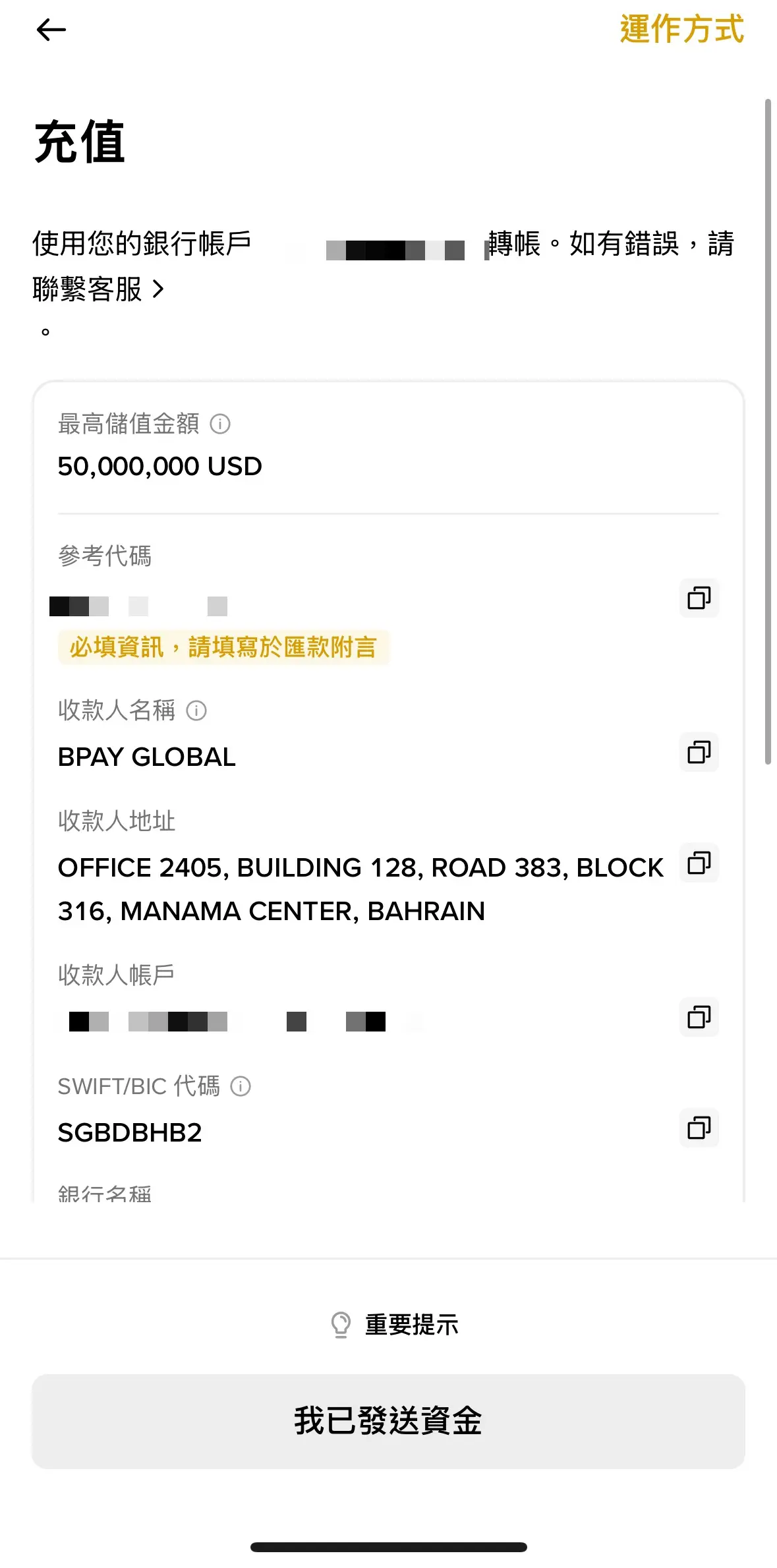The height and width of the screenshot is (1568, 777).
Task: Copy recipient name BPAY GLOBAL
Action: (x=699, y=752)
